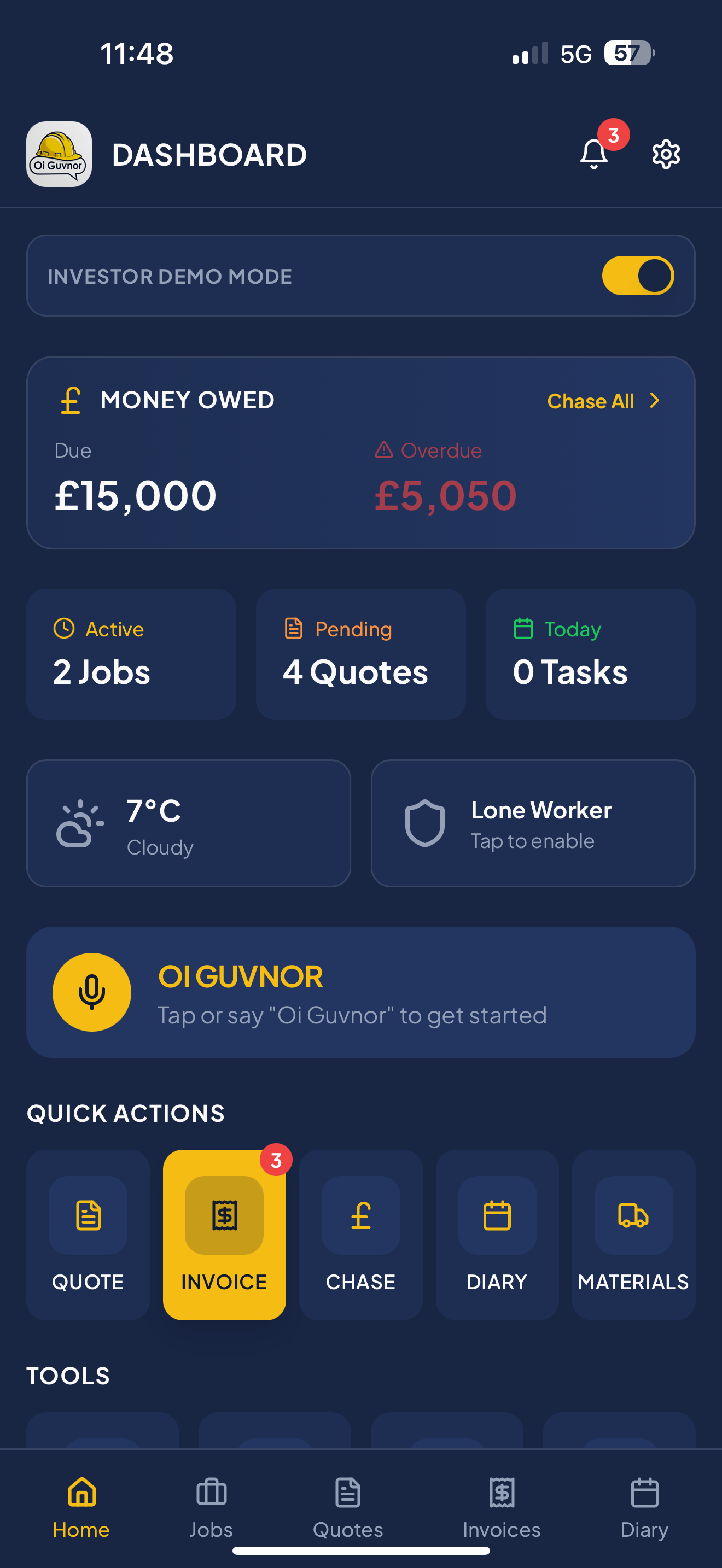Screen dimensions: 722x1568
Task: Launch the Chase quick action
Action: click(360, 1234)
